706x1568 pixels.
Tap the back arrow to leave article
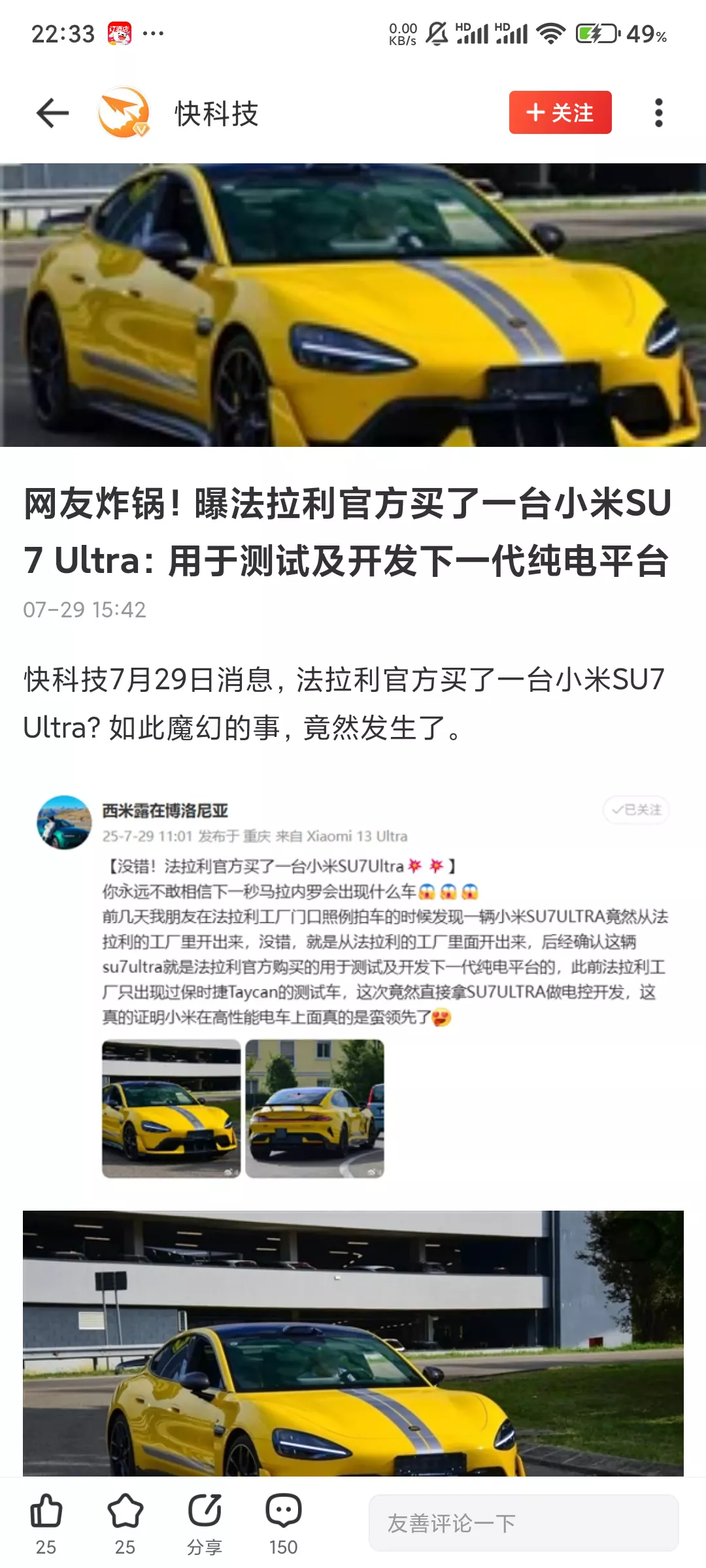pyautogui.click(x=52, y=112)
